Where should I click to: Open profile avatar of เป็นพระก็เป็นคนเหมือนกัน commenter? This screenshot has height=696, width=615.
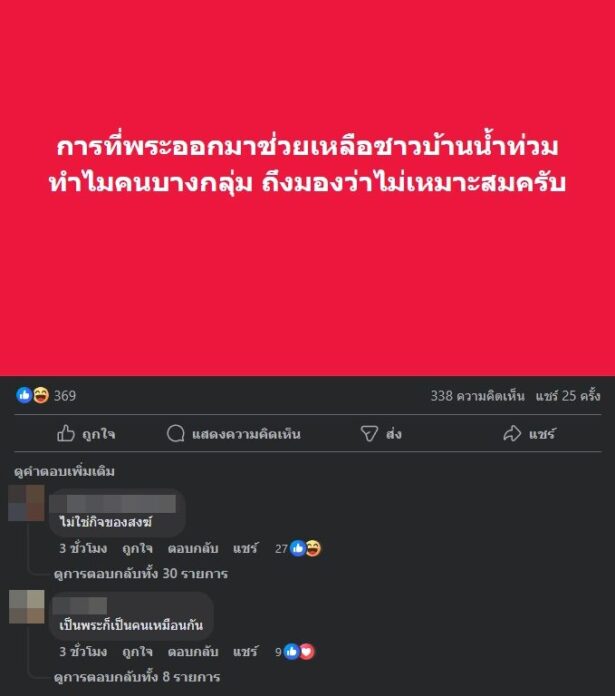point(26,607)
